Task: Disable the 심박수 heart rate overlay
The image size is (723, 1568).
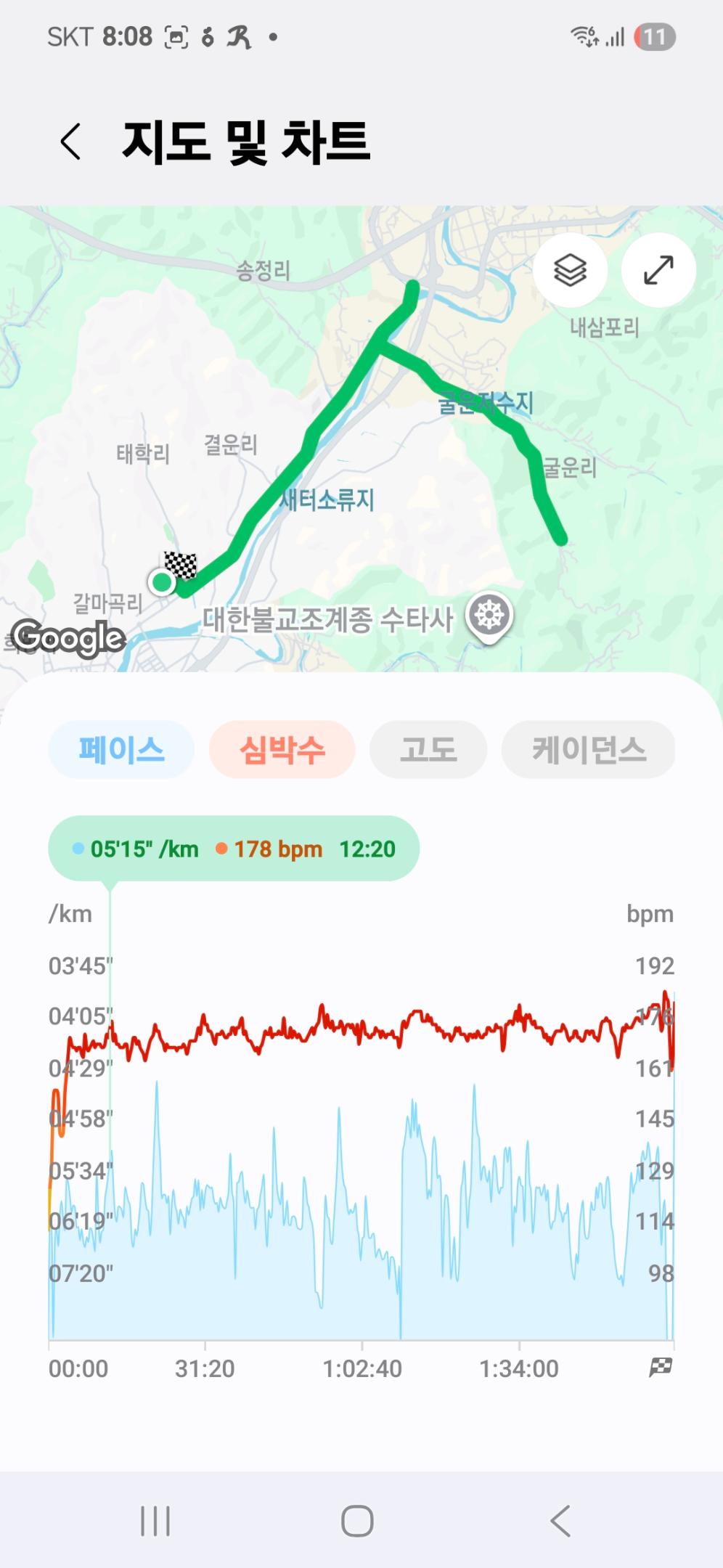Action: tap(282, 751)
